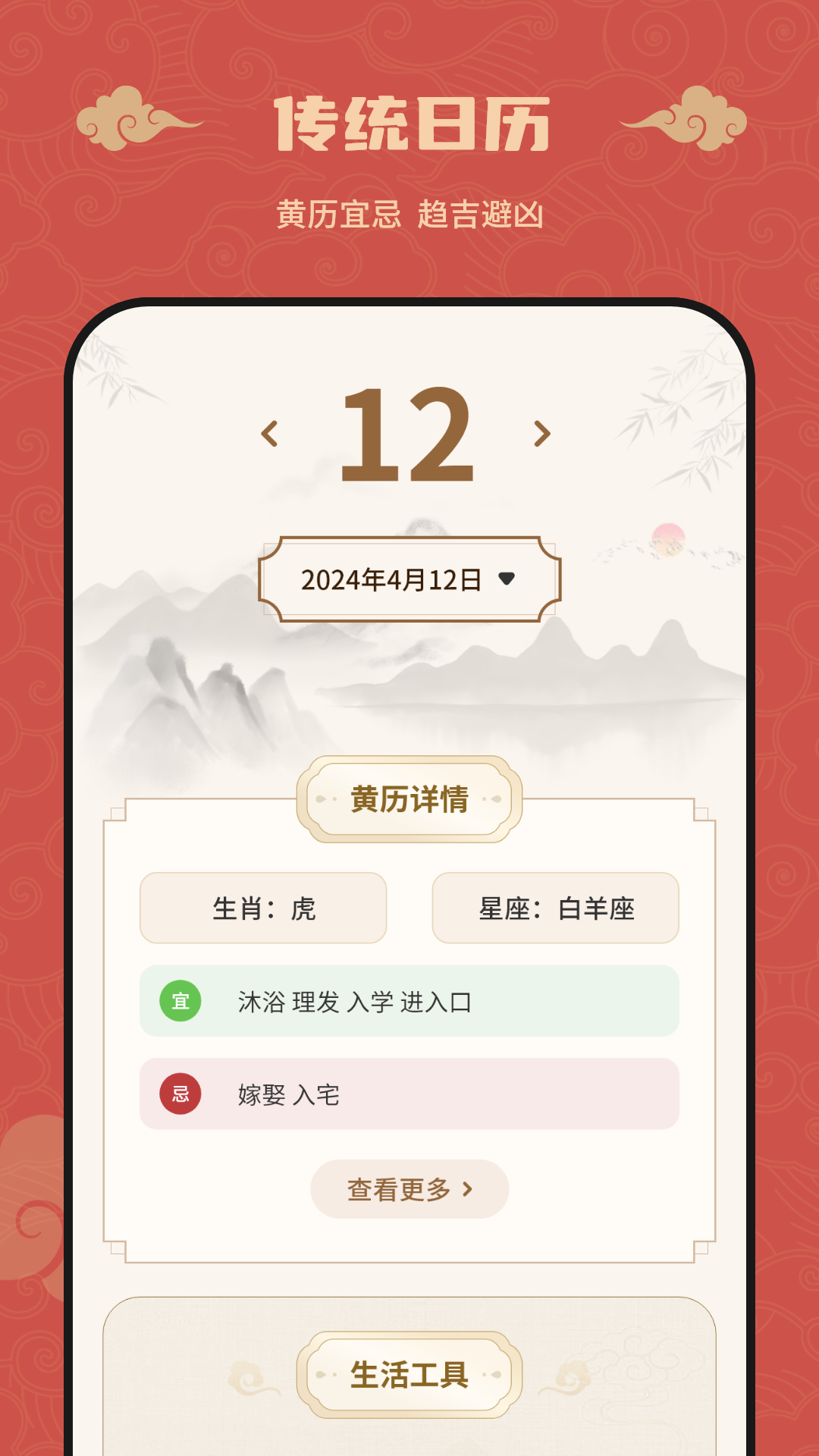Toggle the 宜 suggestions row
Image resolution: width=819 pixels, height=1456 pixels.
pyautogui.click(x=409, y=1002)
